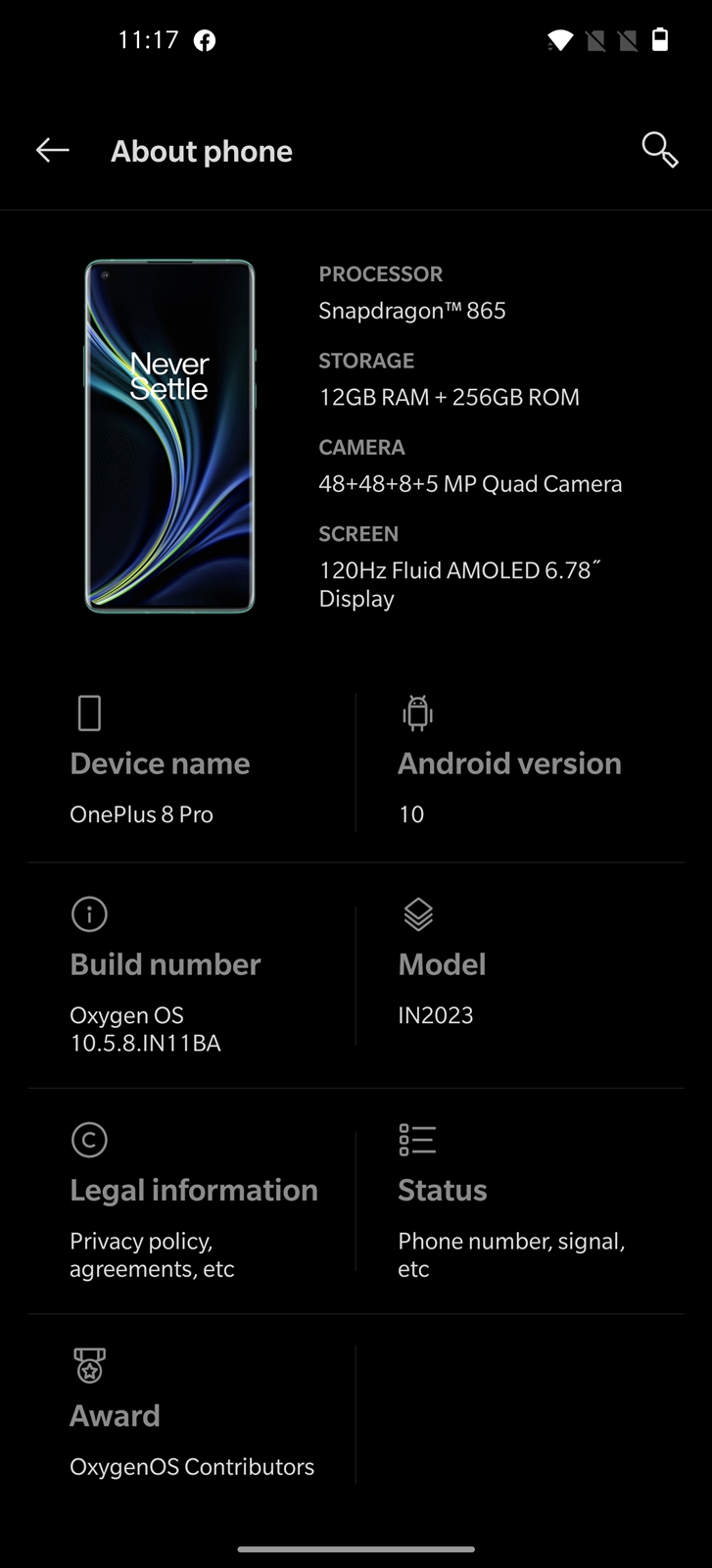
Task: Tap the Build number entry
Action: point(192,975)
